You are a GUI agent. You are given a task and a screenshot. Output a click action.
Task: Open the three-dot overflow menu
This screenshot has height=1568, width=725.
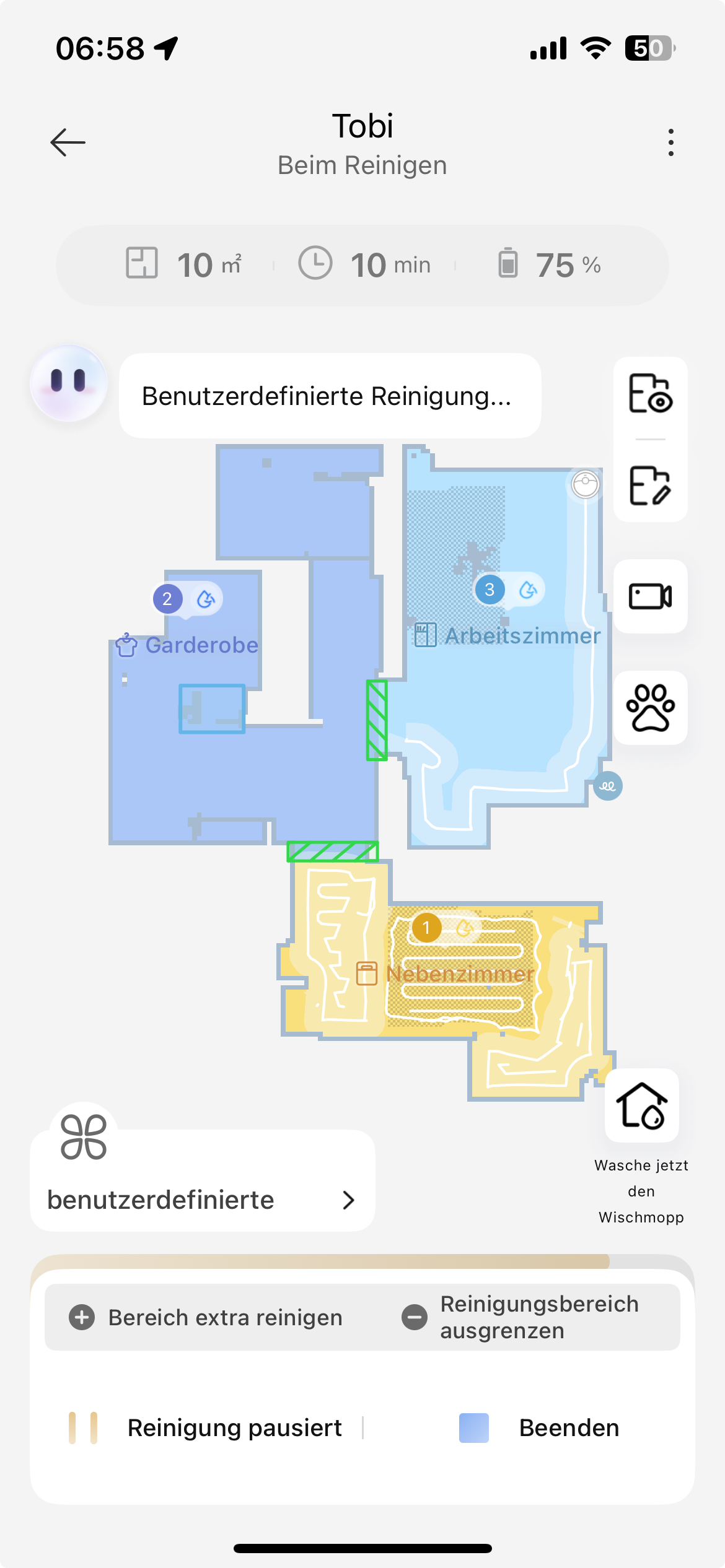[x=670, y=142]
